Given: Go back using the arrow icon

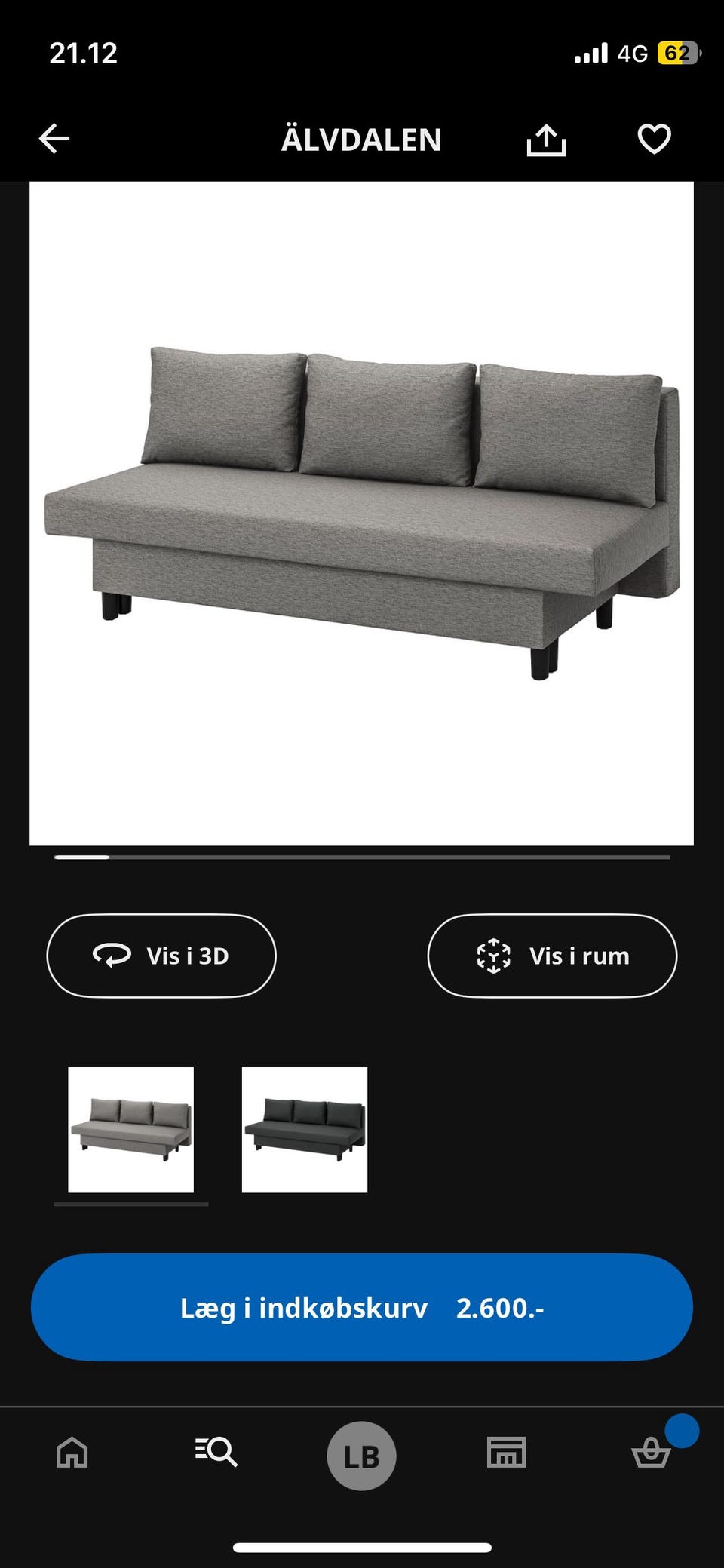Looking at the screenshot, I should [54, 139].
